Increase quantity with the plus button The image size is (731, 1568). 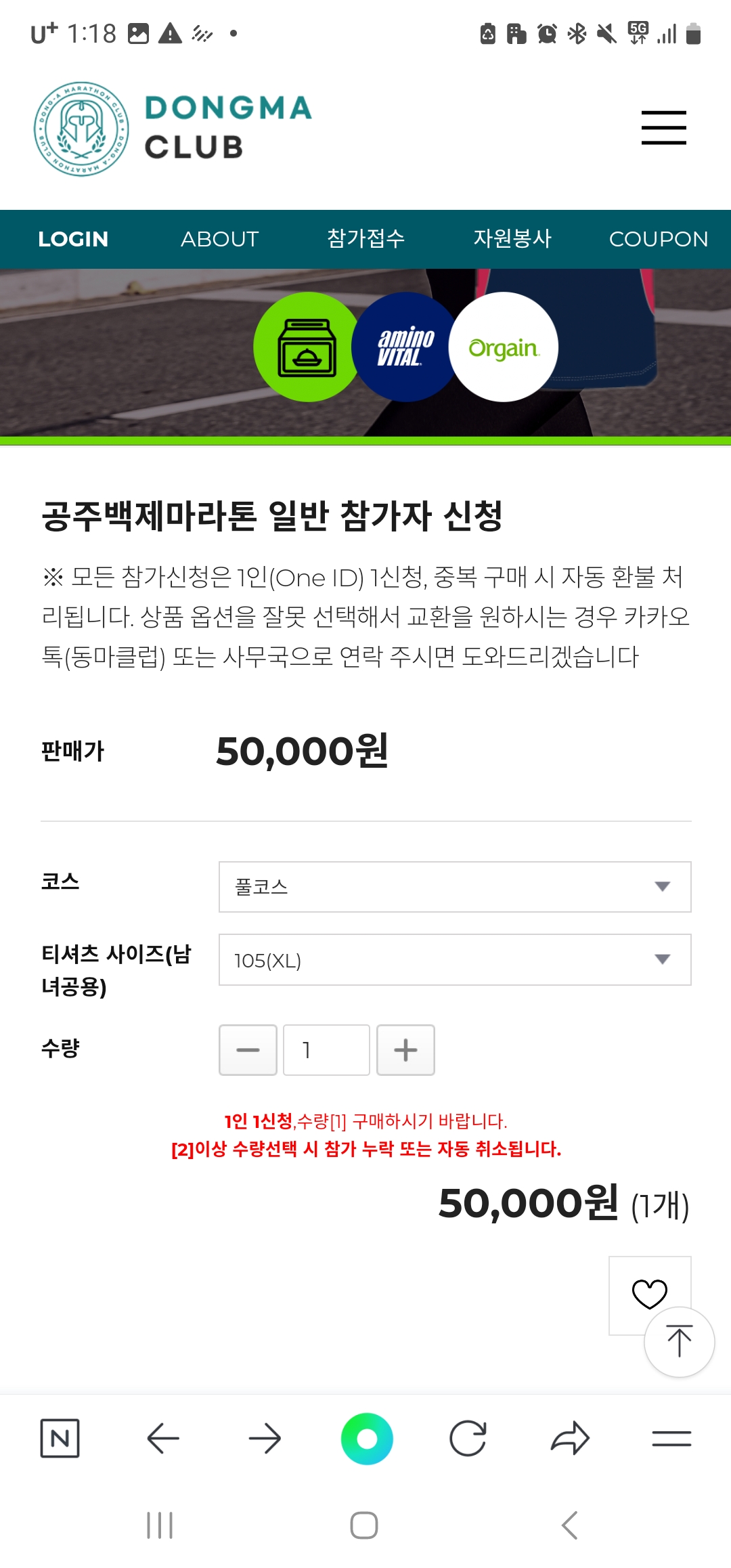point(405,1050)
